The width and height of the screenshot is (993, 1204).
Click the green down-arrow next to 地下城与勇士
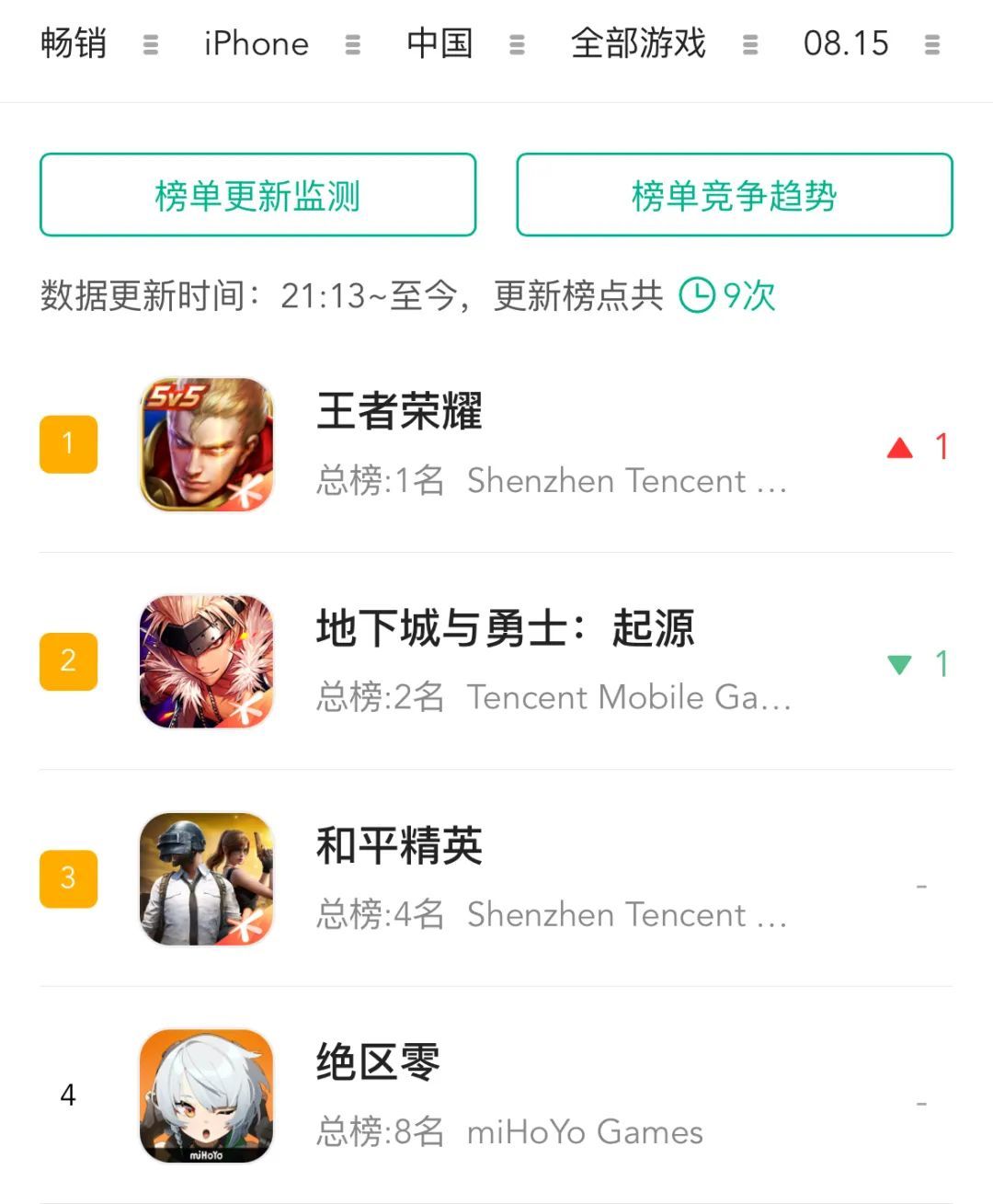898,665
